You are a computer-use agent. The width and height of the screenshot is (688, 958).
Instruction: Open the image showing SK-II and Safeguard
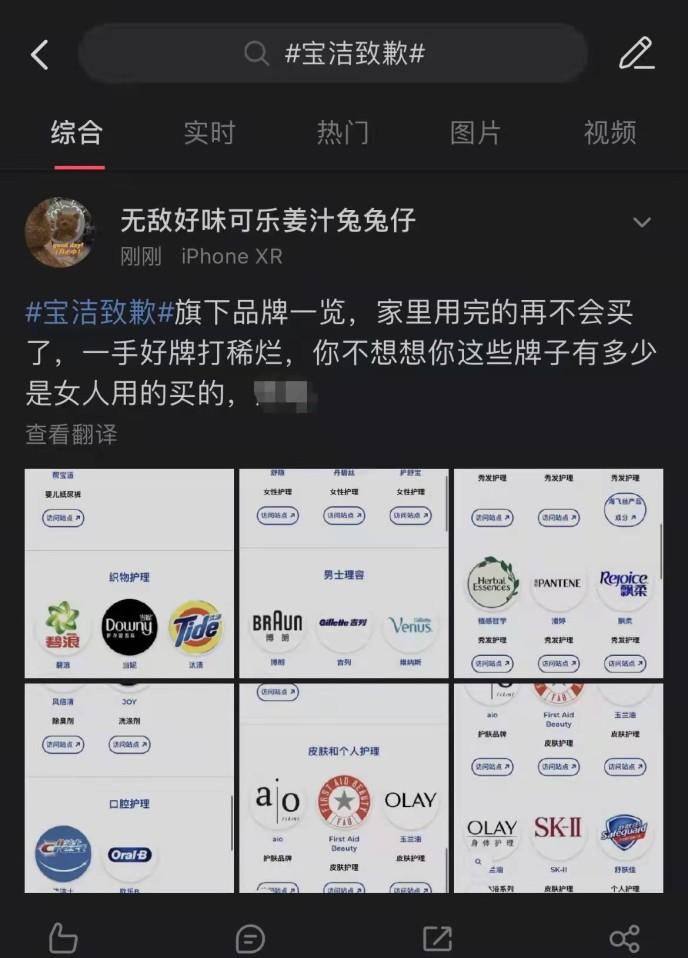point(558,788)
